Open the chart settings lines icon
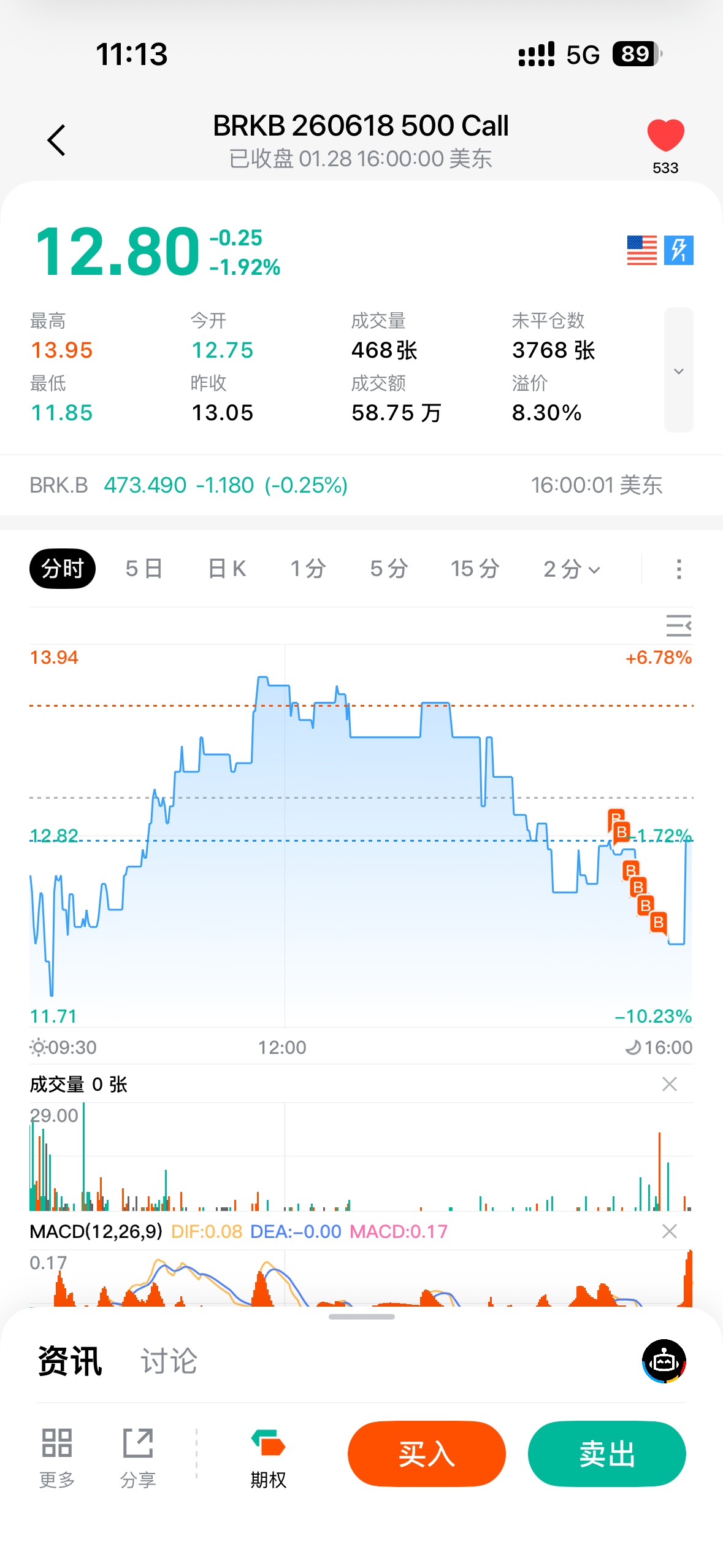The height and width of the screenshot is (1568, 723). [678, 626]
